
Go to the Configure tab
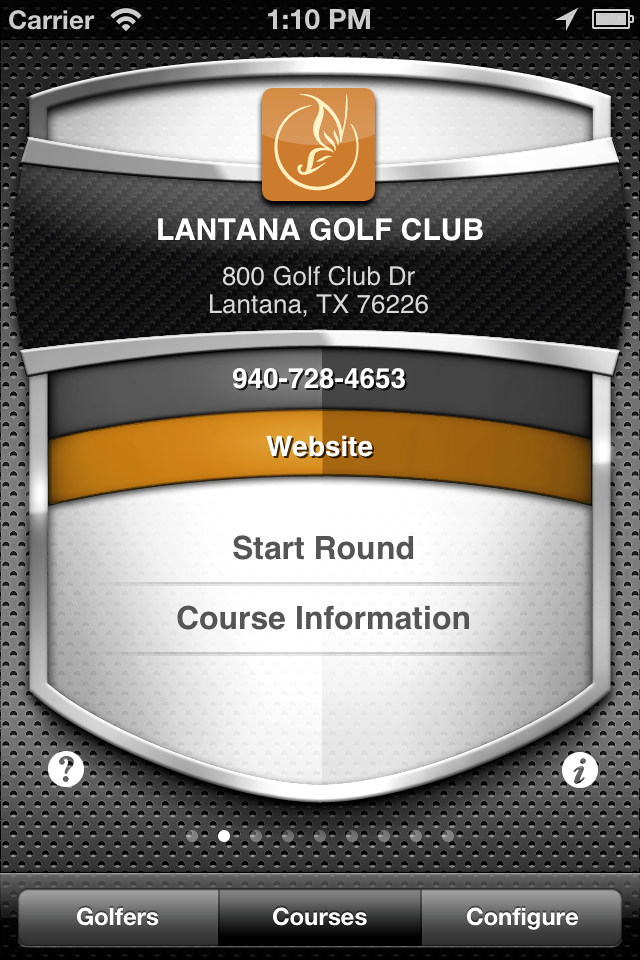[x=522, y=917]
